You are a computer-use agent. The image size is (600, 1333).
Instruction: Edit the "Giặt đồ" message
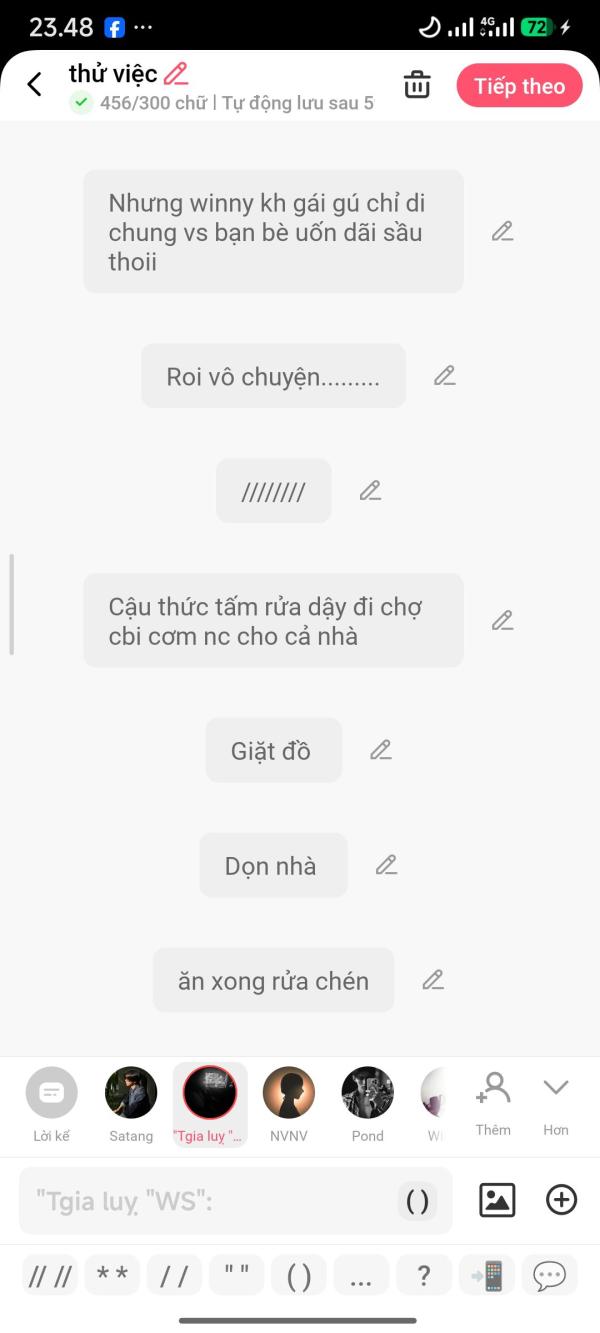381,750
